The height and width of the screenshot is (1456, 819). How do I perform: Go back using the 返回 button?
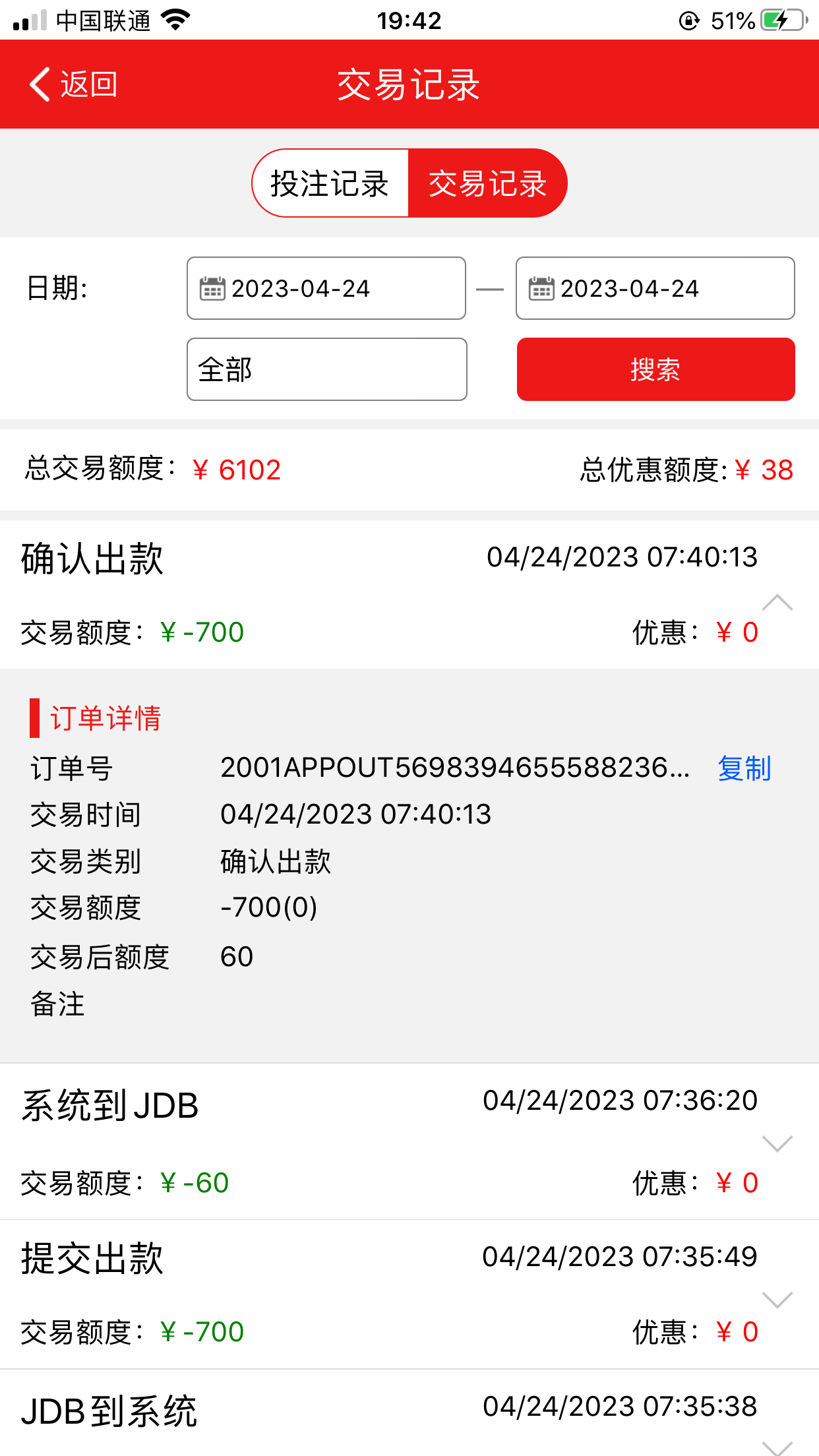click(x=73, y=84)
